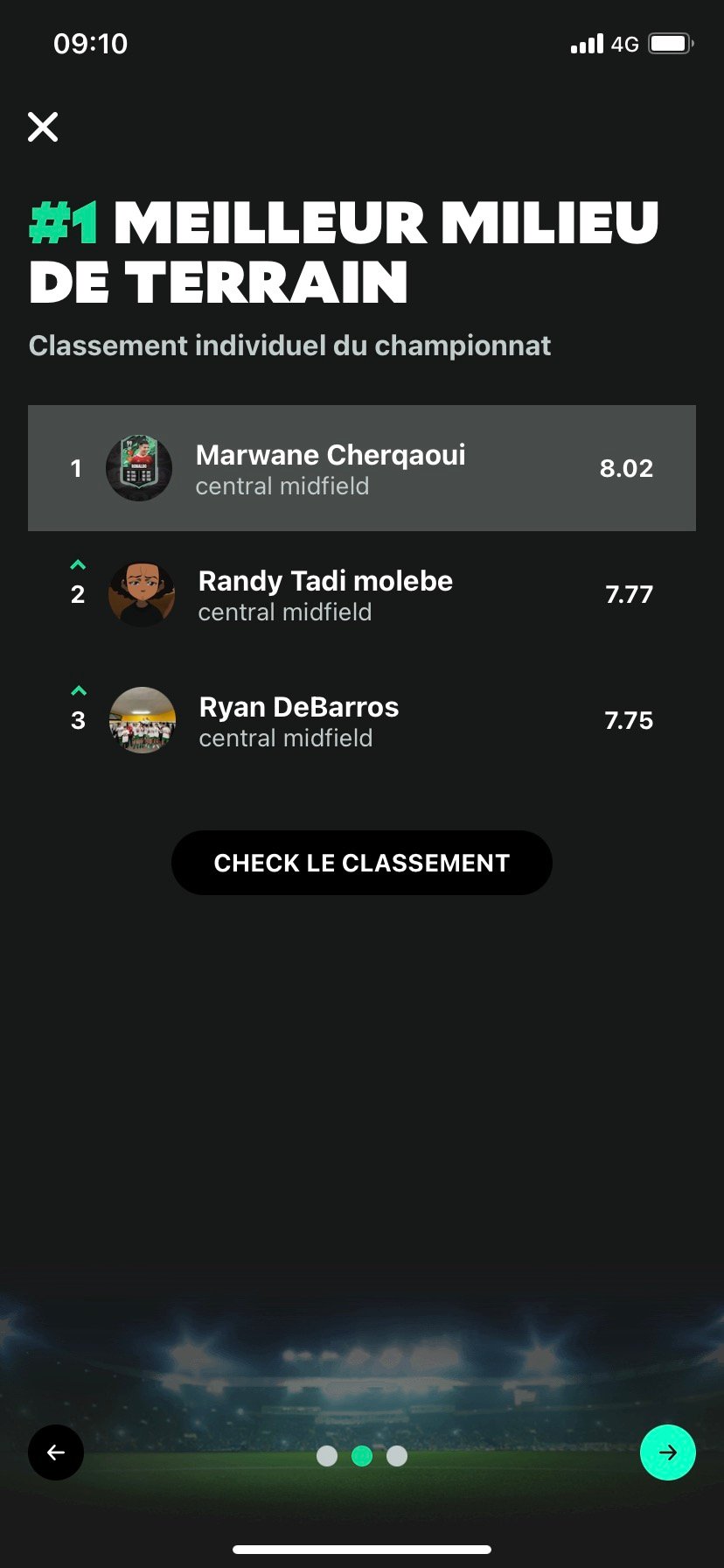The width and height of the screenshot is (724, 1568).
Task: Tap the CHECK LE CLASSEMENT button
Action: coord(361,863)
